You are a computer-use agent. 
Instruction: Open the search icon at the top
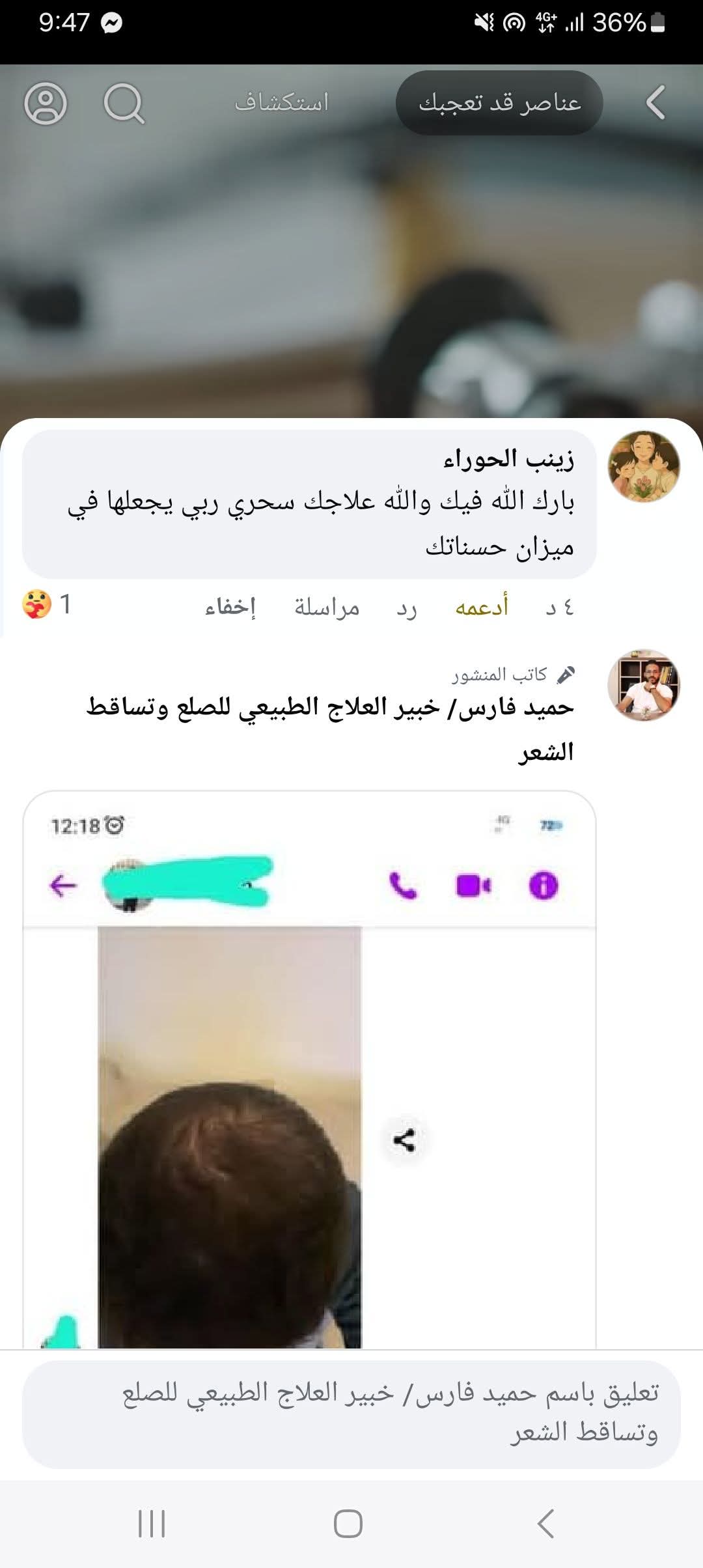click(x=124, y=102)
